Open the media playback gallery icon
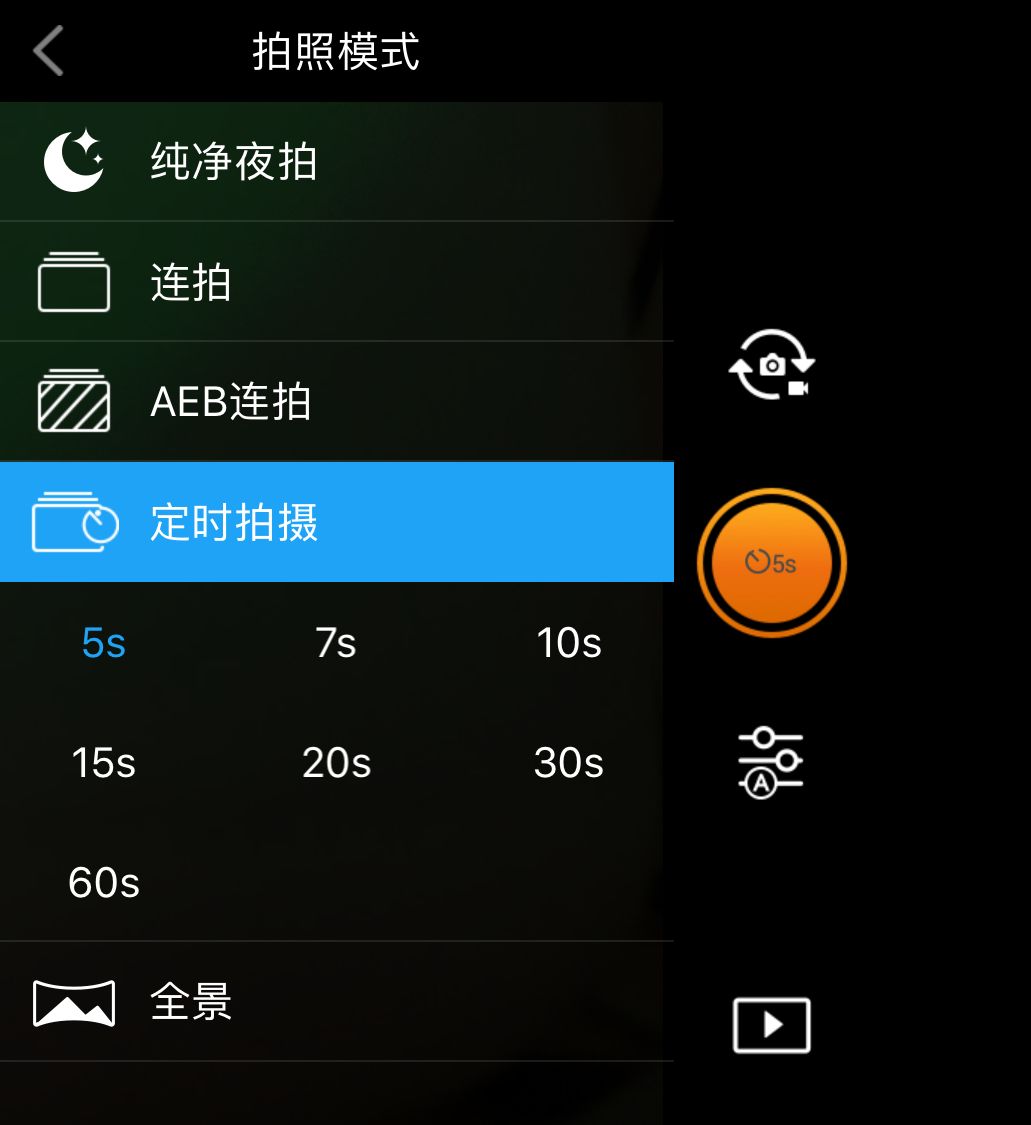This screenshot has height=1125, width=1031. tap(771, 1026)
